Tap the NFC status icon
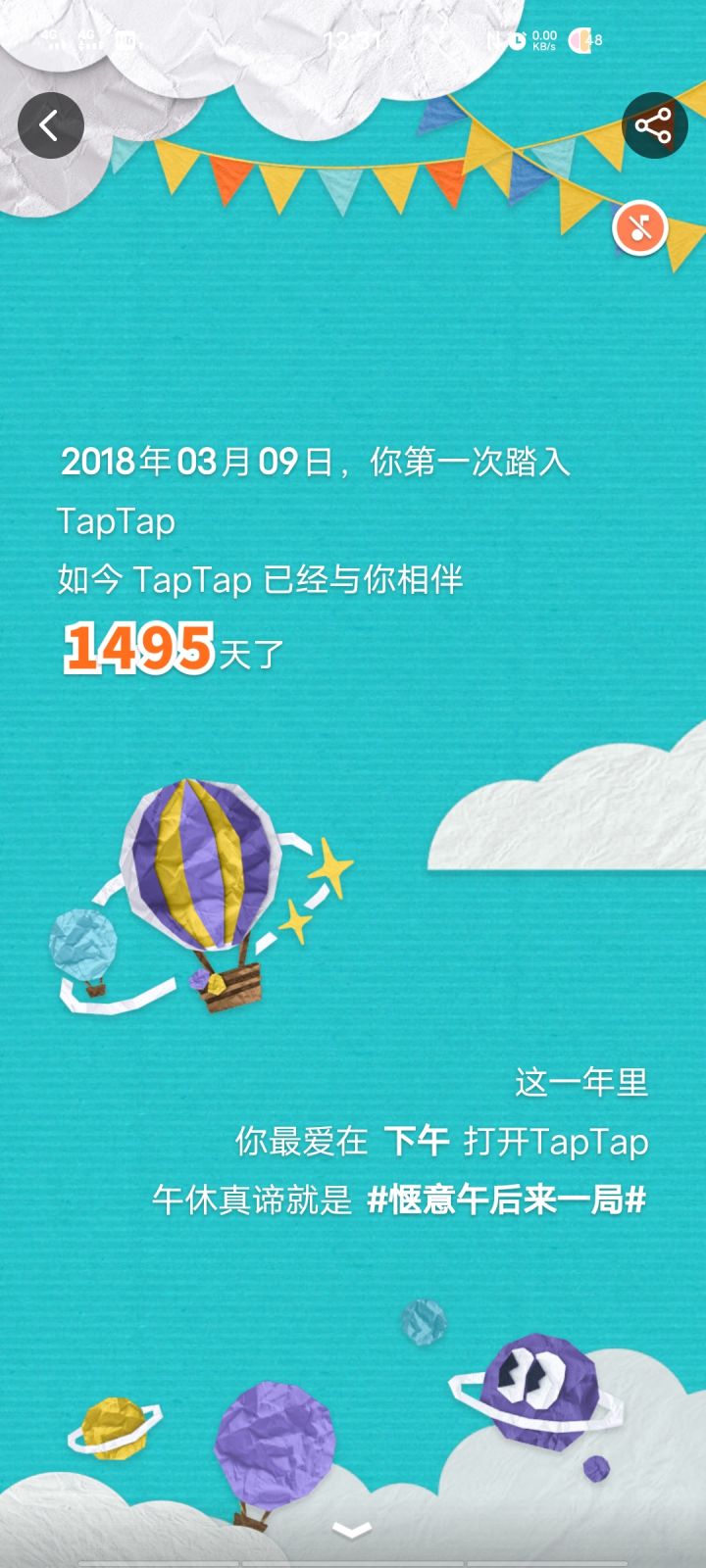706x1568 pixels. [495, 41]
